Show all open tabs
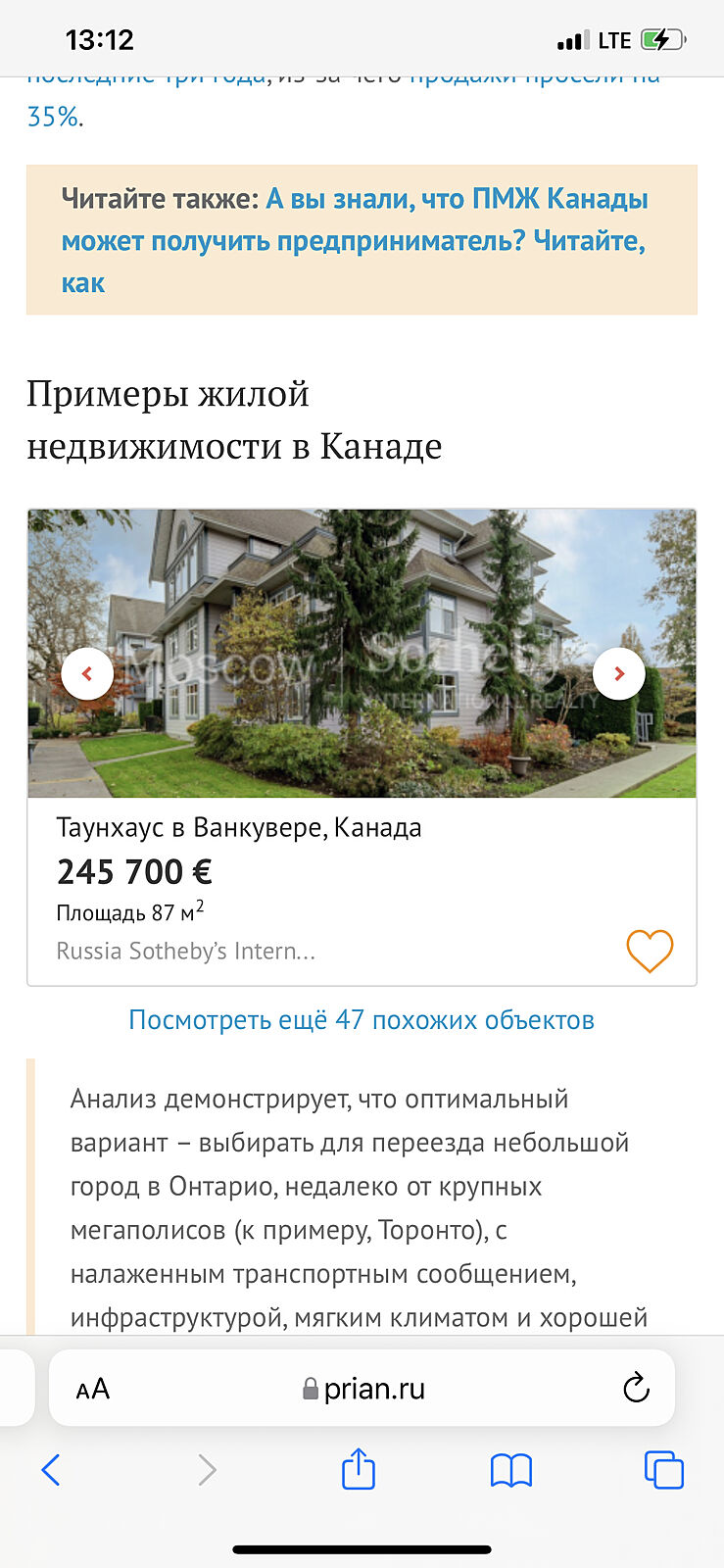The image size is (724, 1568). coord(663,1470)
